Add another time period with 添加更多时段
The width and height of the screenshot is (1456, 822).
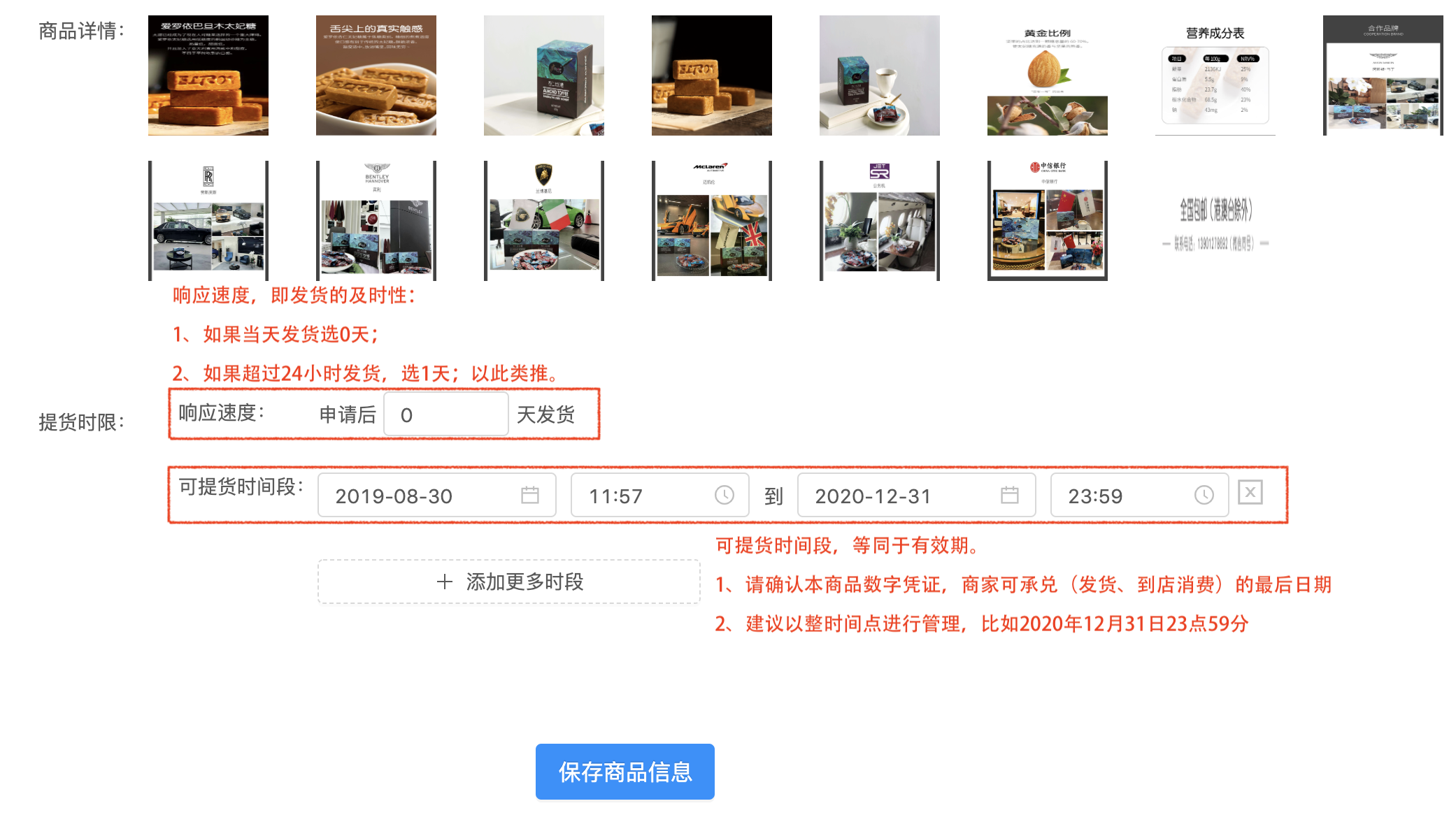coord(509,582)
